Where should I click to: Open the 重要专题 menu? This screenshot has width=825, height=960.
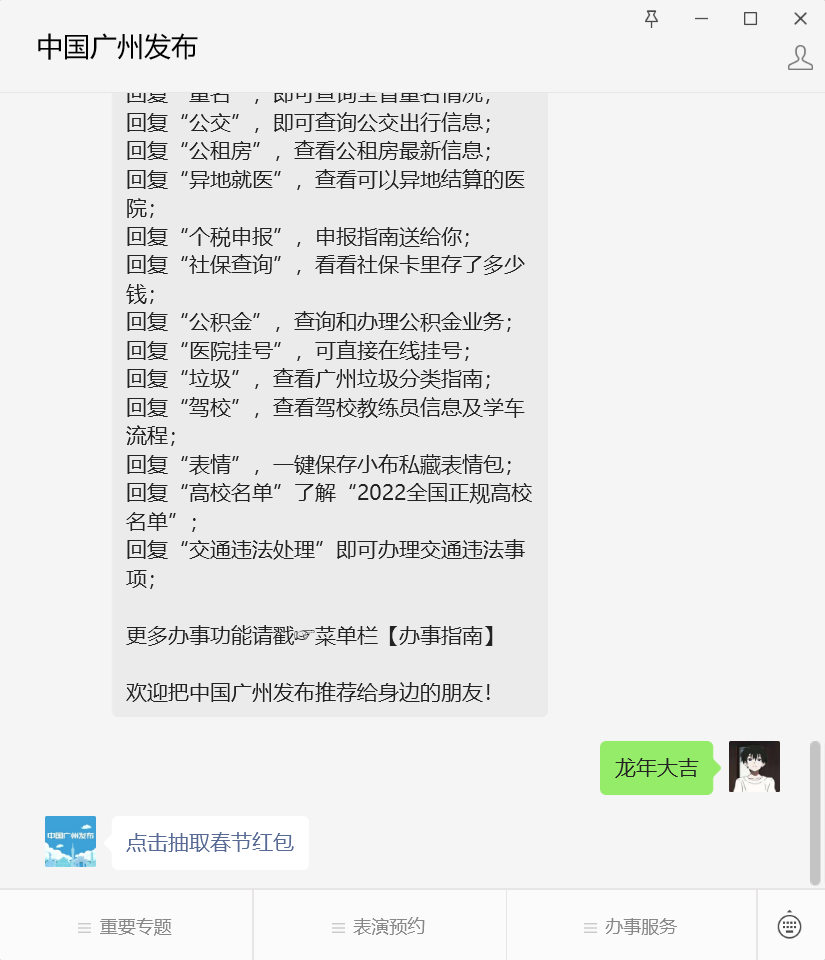tap(126, 927)
